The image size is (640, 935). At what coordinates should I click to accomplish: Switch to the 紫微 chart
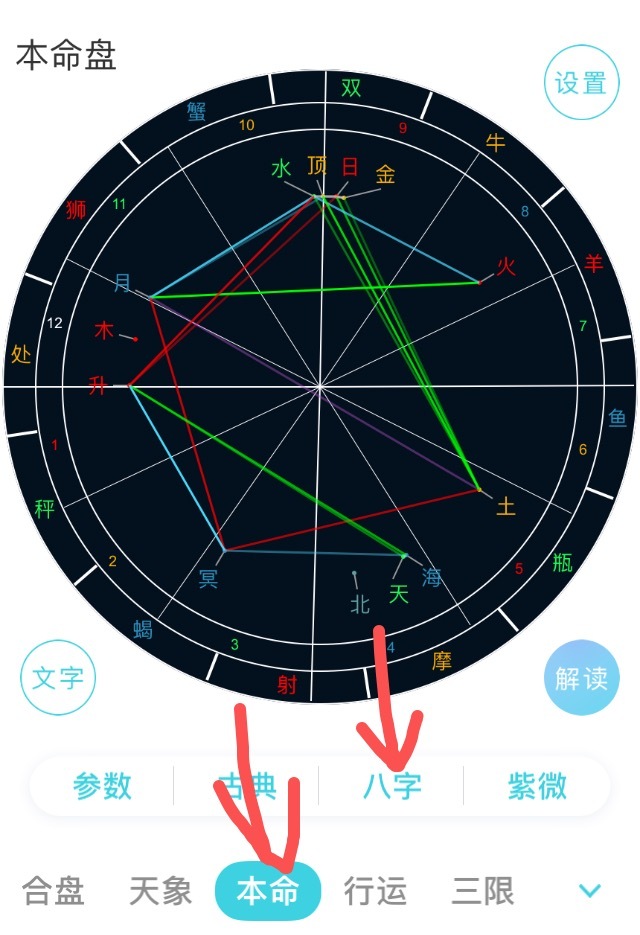tap(537, 786)
